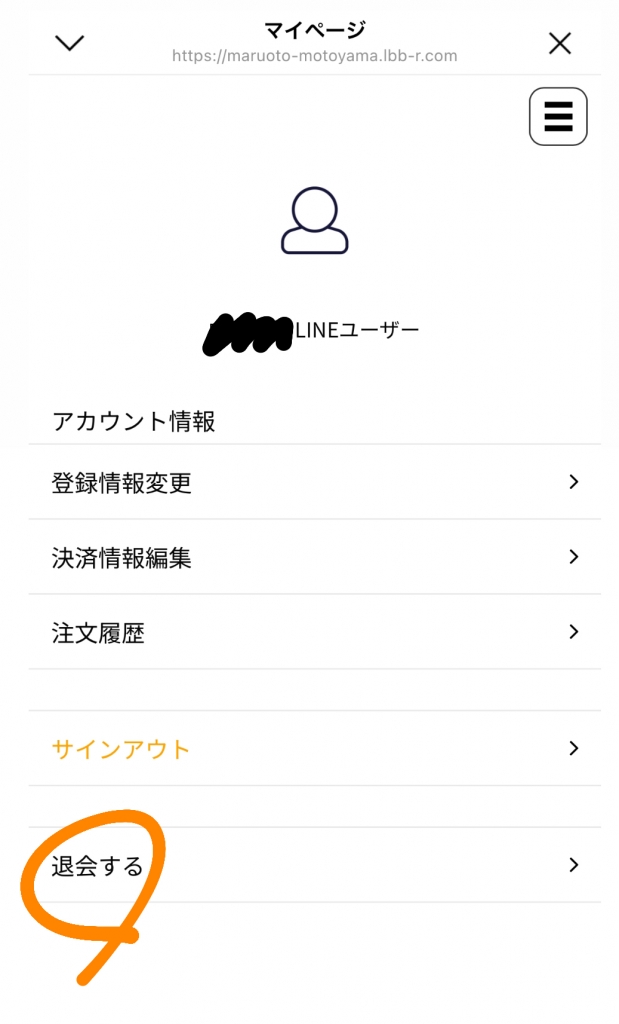The image size is (619, 1024).
Task: Choose 退会する to cancel membership
Action: [x=314, y=865]
